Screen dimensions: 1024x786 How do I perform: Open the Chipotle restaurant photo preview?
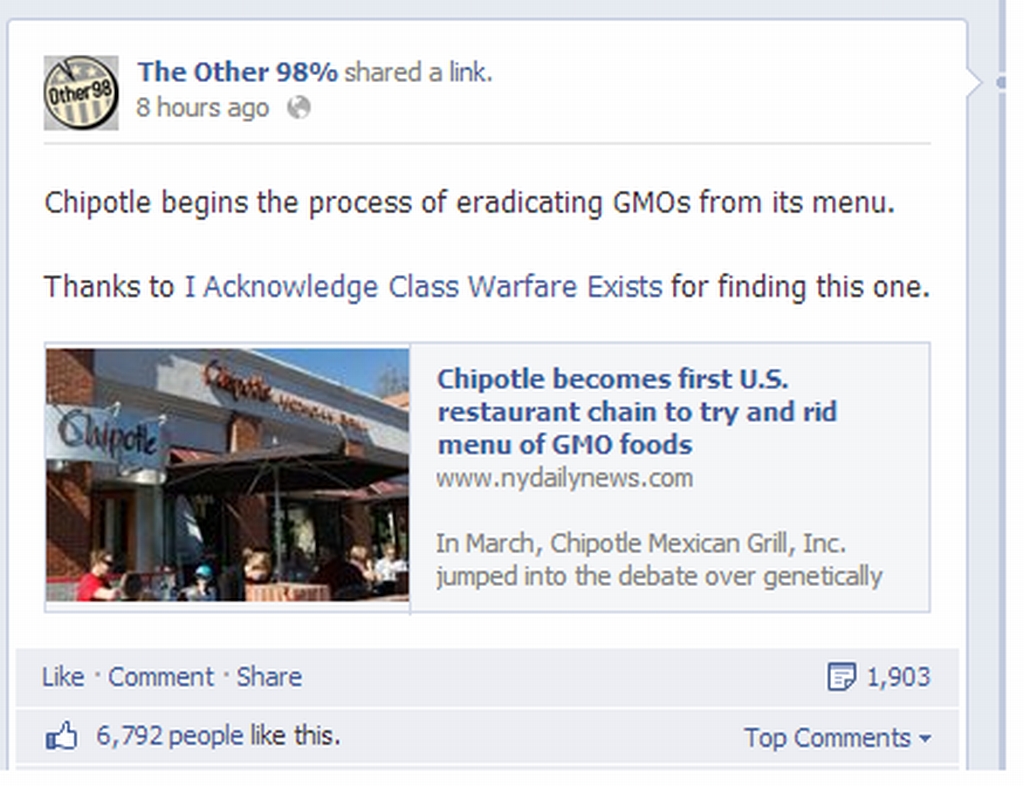(227, 475)
